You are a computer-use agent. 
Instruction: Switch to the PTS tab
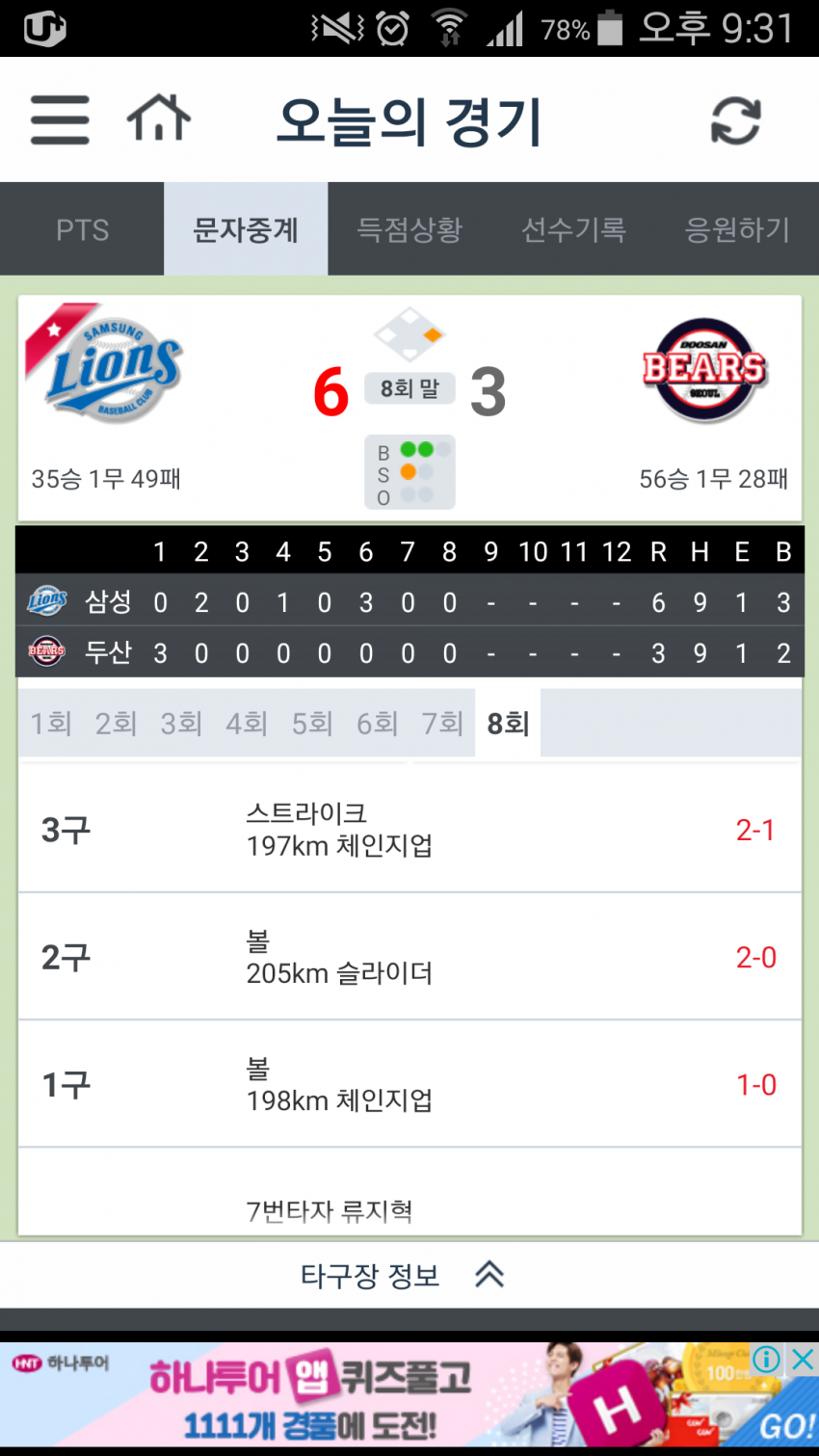[82, 229]
